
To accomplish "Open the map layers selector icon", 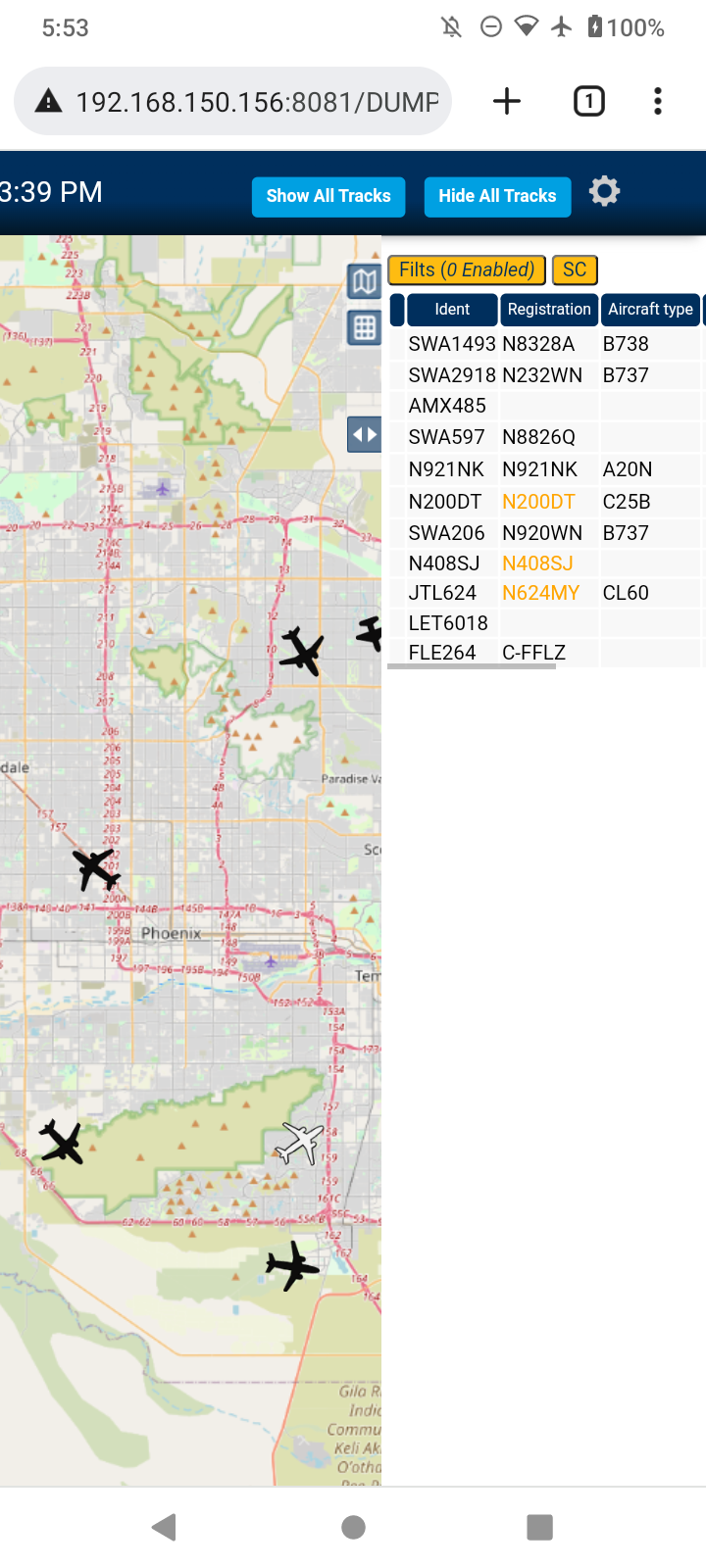I will 365,282.
